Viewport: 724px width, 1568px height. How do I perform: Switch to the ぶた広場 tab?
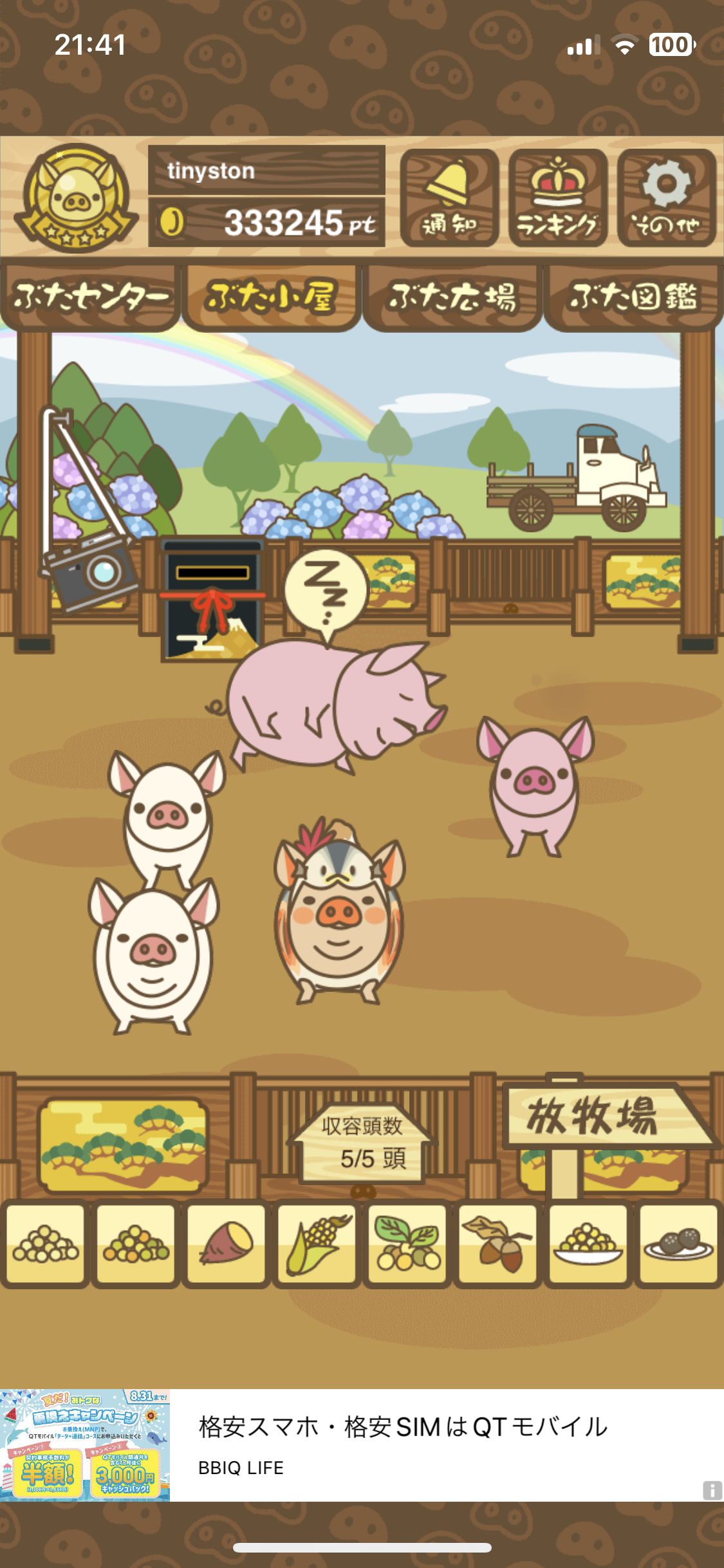click(x=452, y=297)
